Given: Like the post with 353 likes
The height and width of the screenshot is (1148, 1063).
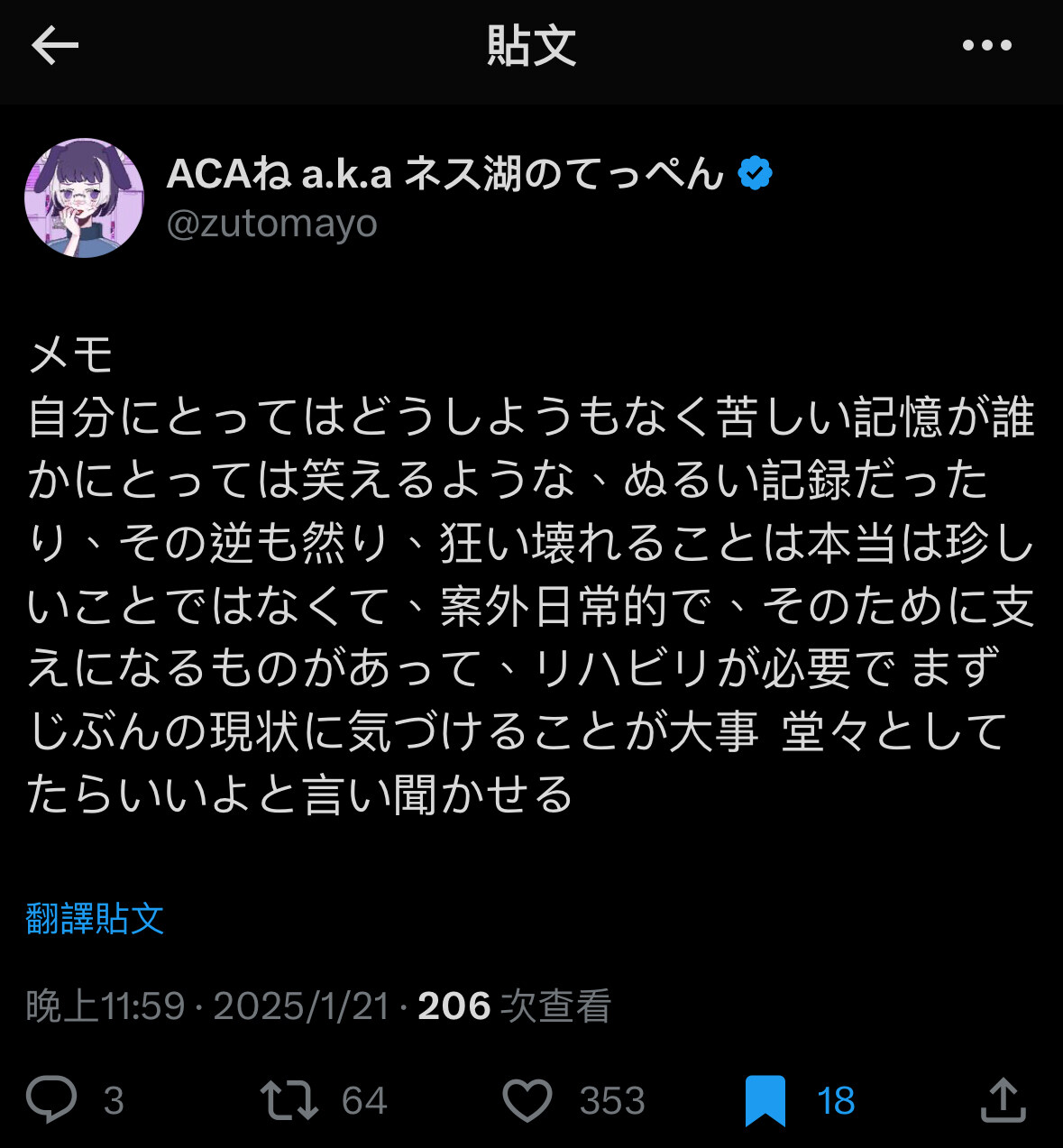Looking at the screenshot, I should click(x=527, y=1099).
